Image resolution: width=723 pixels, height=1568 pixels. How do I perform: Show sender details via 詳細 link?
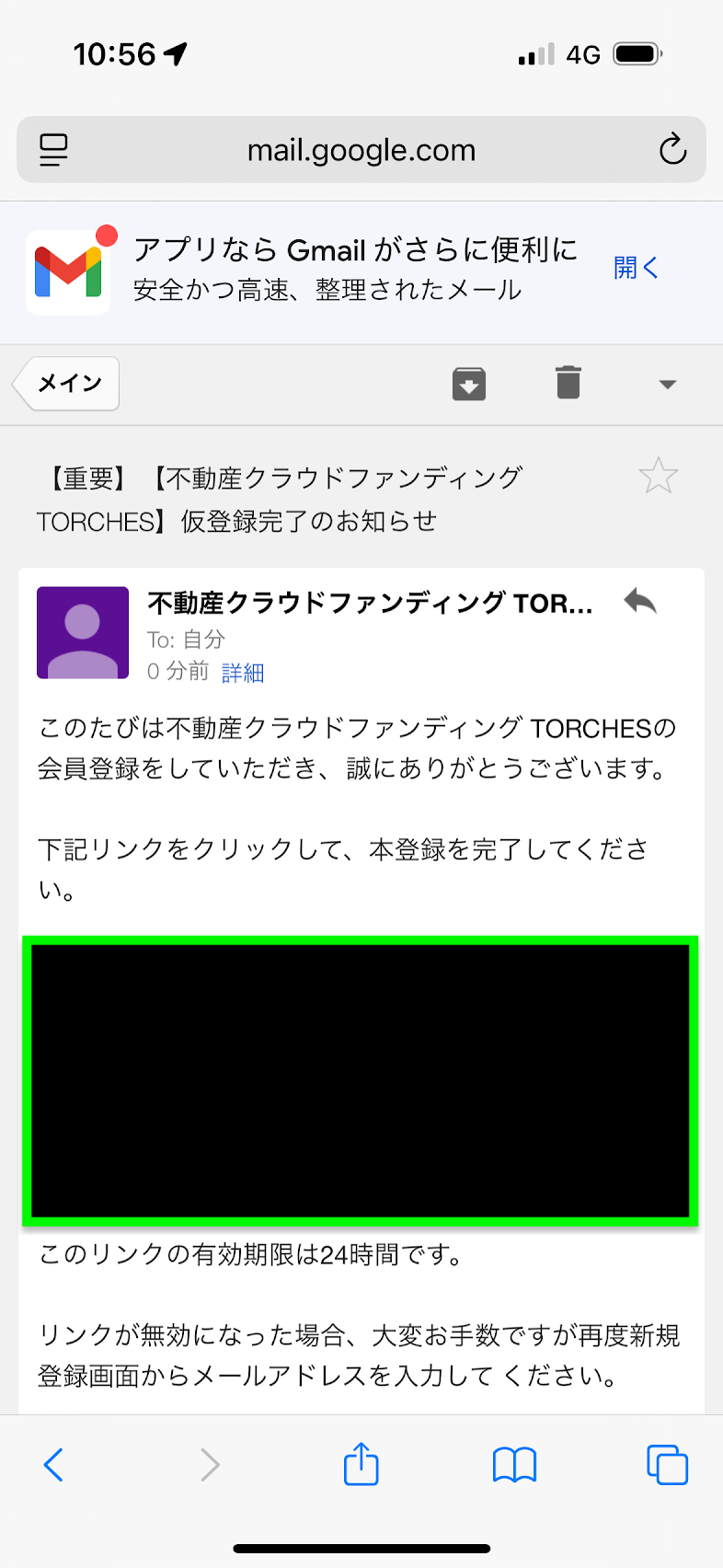[243, 673]
